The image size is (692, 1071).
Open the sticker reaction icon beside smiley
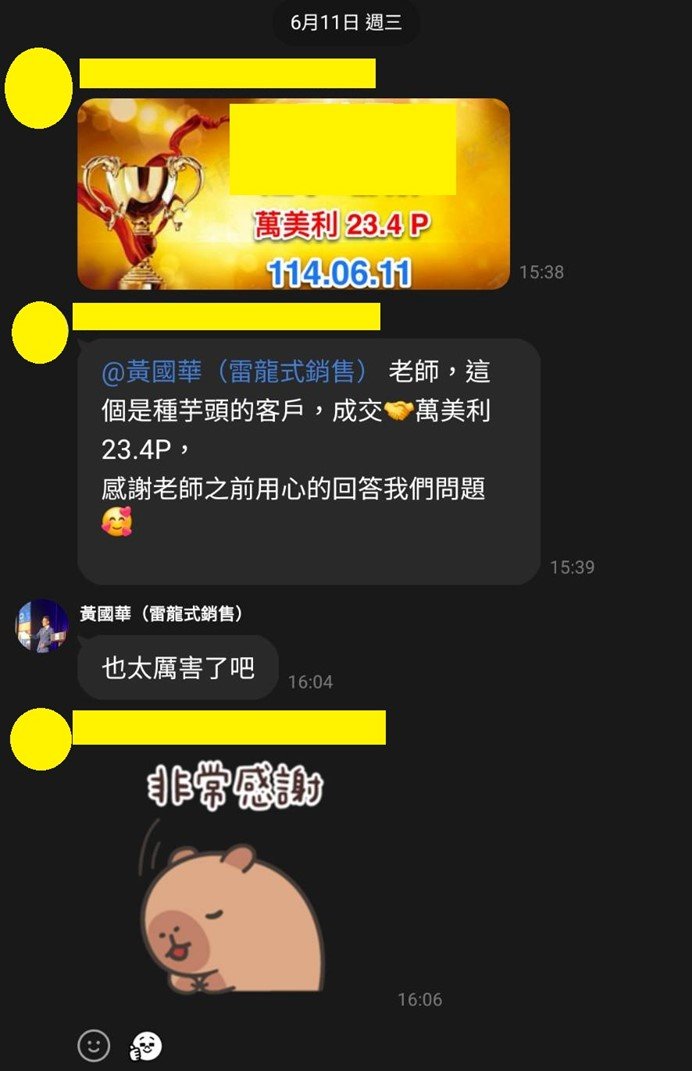[x=146, y=1046]
